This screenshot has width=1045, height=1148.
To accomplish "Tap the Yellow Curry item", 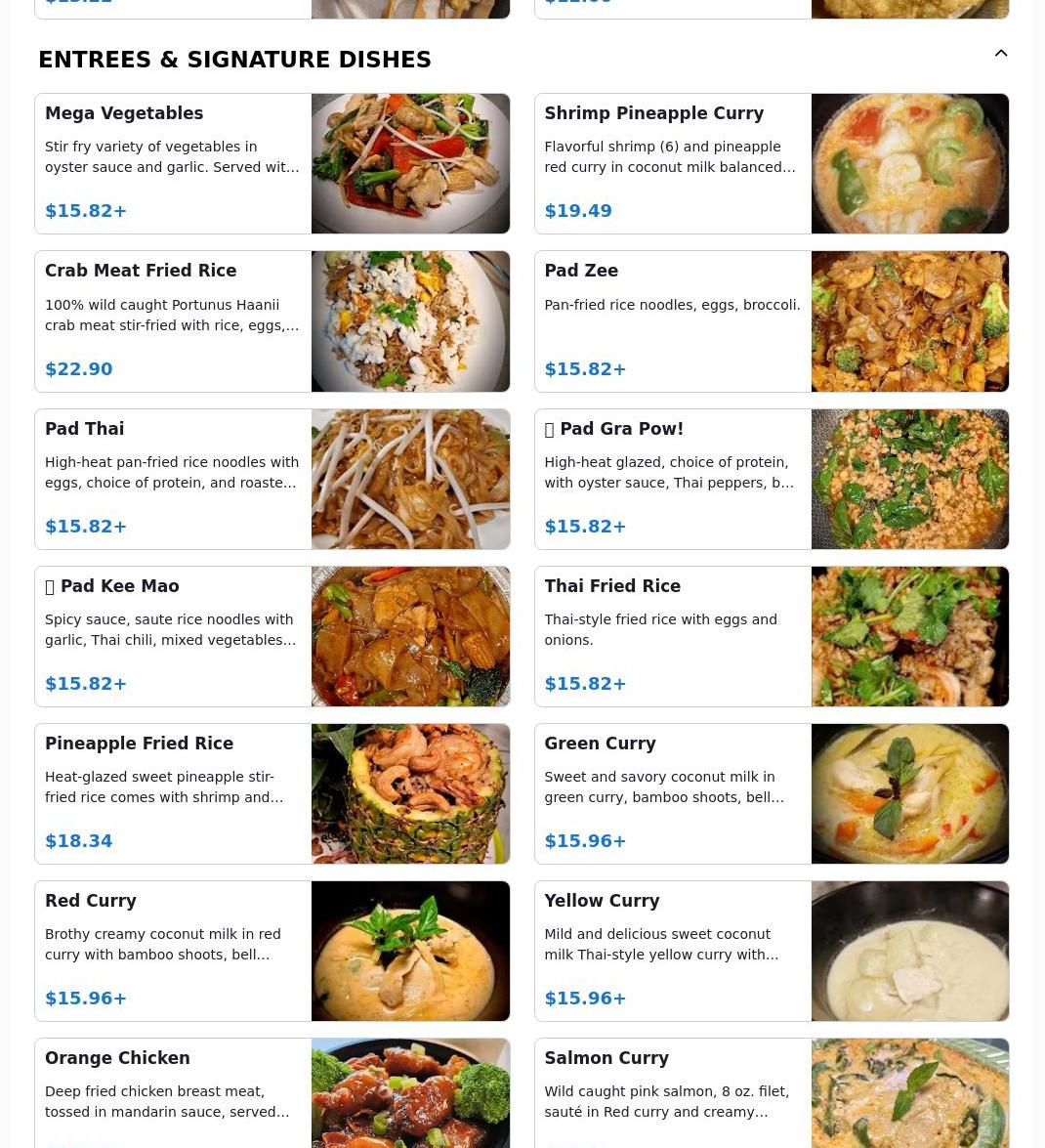I will [771, 951].
